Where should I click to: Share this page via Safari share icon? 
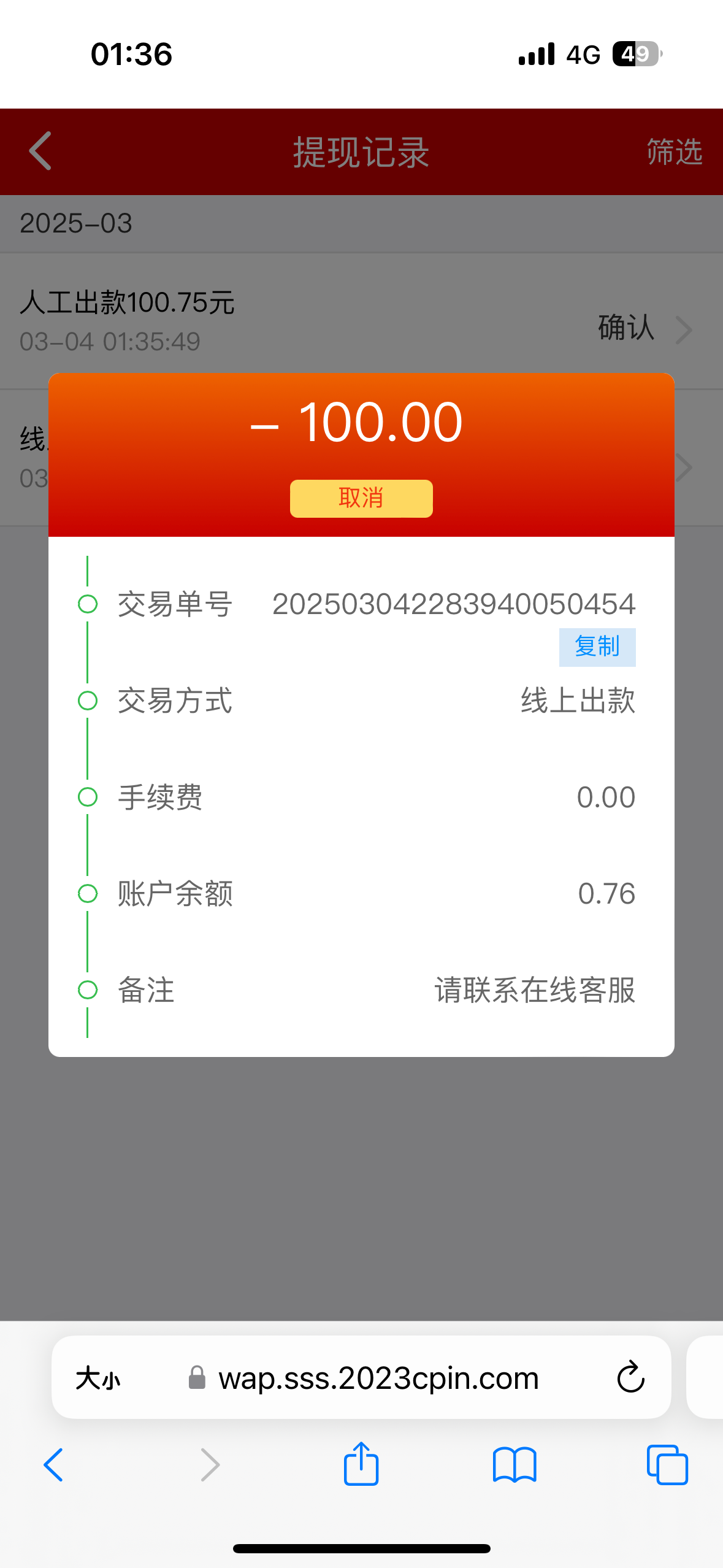361,1464
